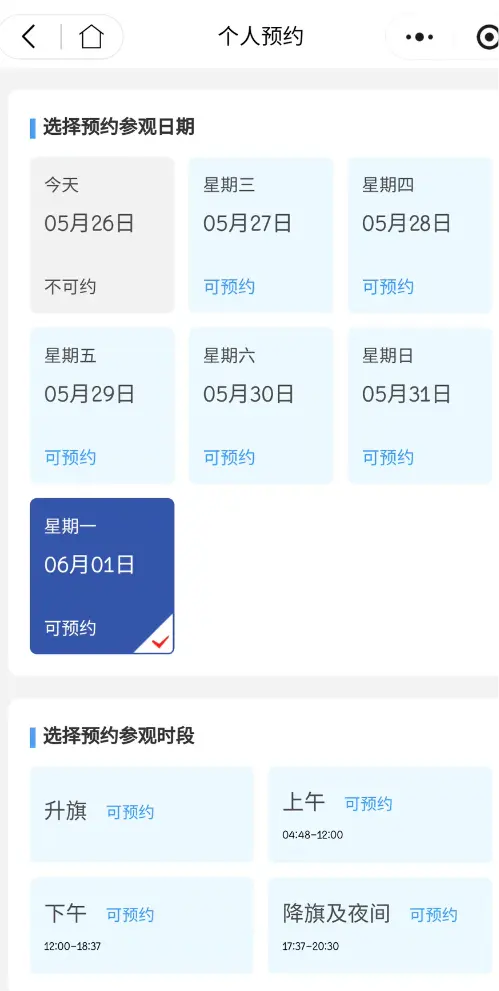Choose Sunday 05月31日 date

pyautogui.click(x=420, y=406)
